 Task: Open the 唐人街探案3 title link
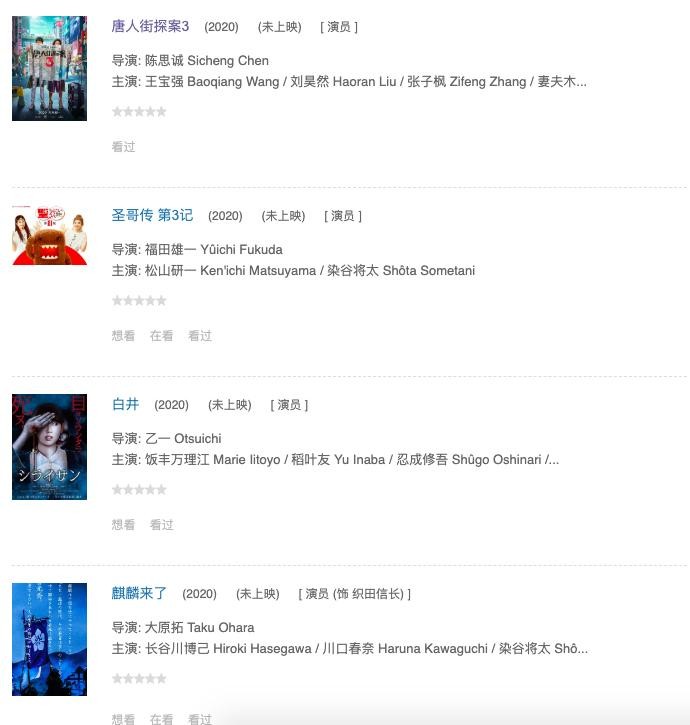[x=150, y=26]
